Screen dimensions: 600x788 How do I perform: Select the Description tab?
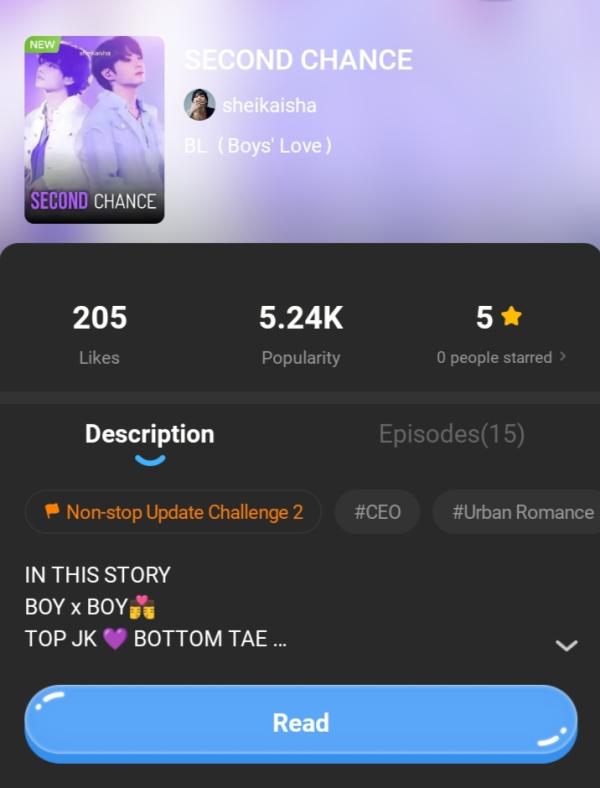coord(149,434)
